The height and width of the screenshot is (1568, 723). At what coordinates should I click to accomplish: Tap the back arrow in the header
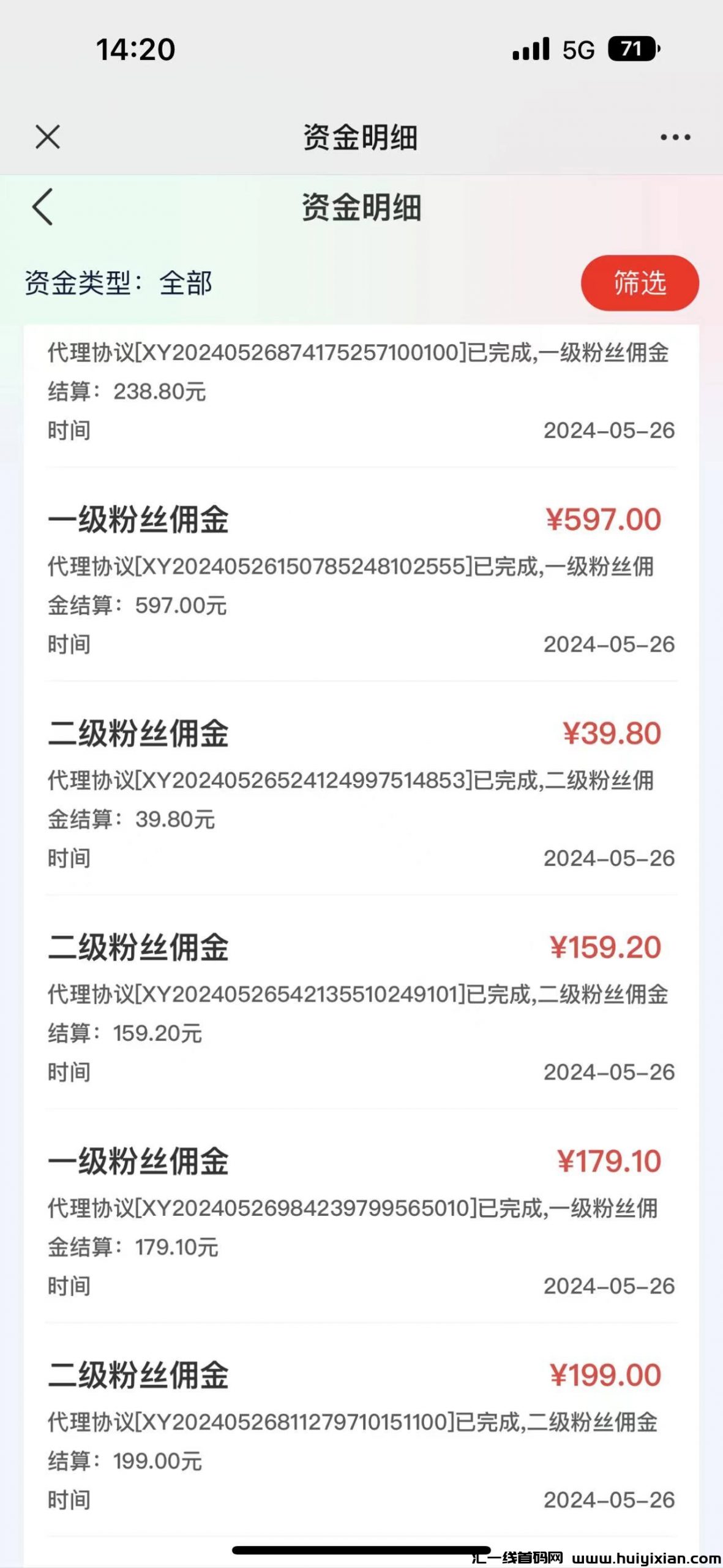point(43,206)
